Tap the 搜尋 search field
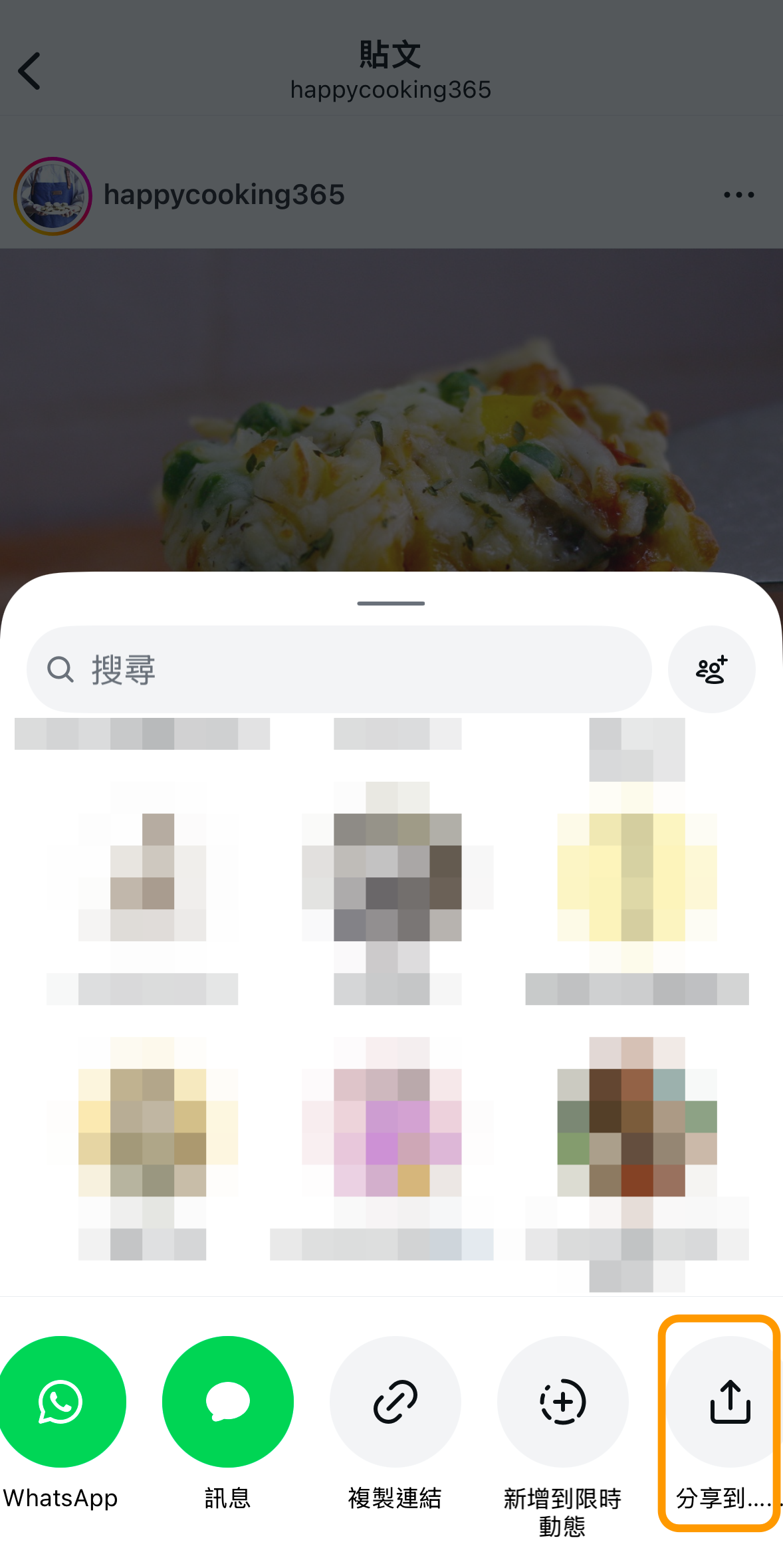This screenshot has width=783, height=1568. pos(338,669)
